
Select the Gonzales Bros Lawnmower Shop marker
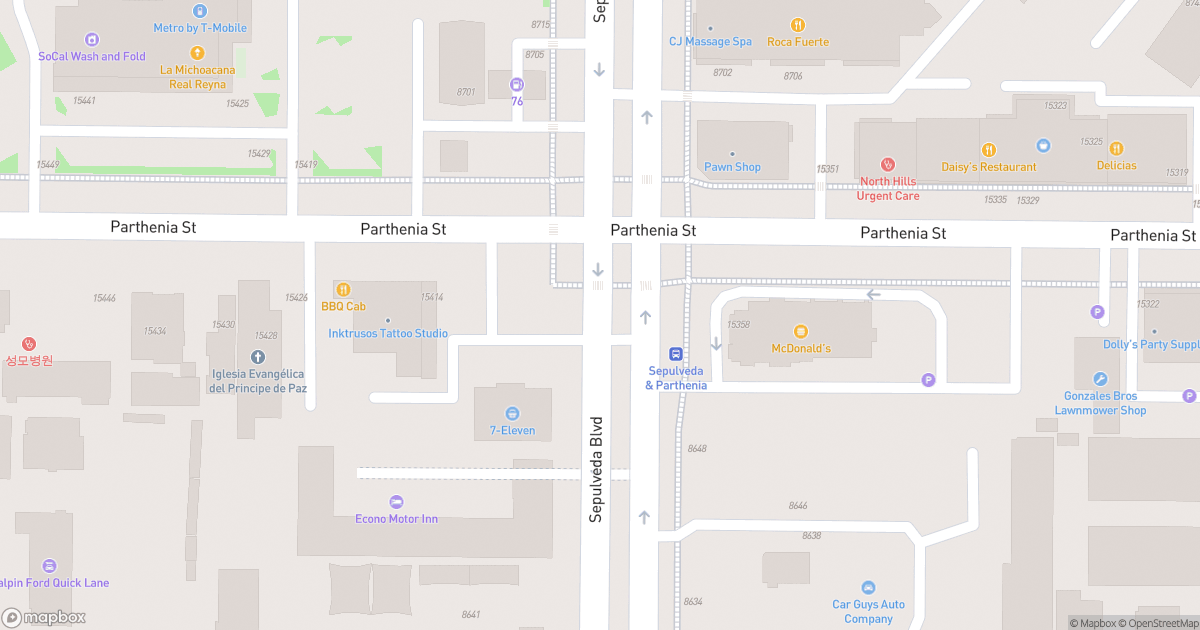click(1100, 379)
